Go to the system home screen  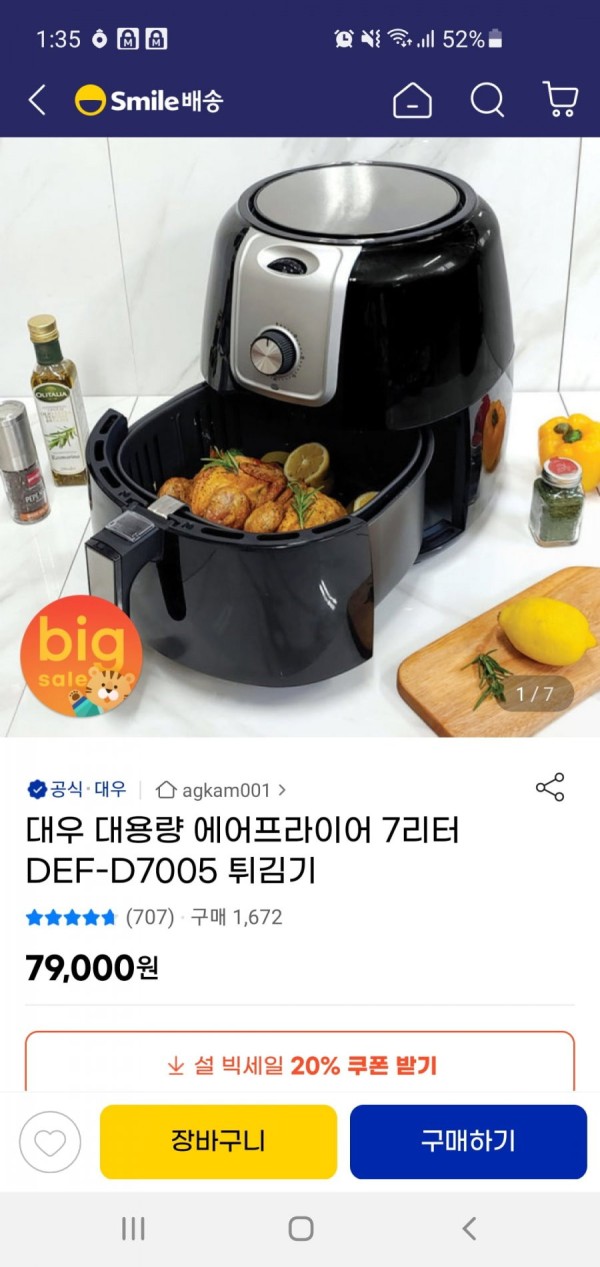[x=300, y=1229]
